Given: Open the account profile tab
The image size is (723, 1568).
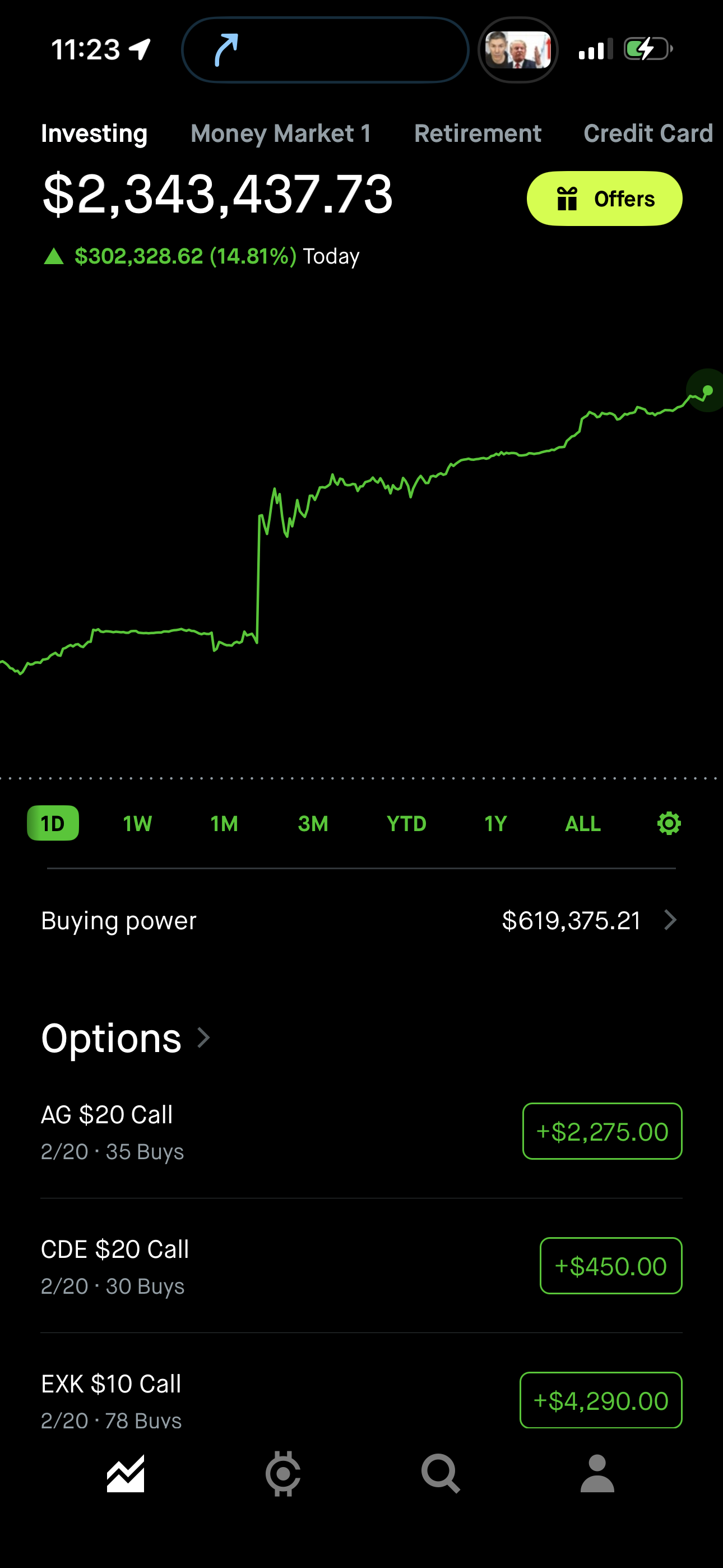Looking at the screenshot, I should 597,1473.
